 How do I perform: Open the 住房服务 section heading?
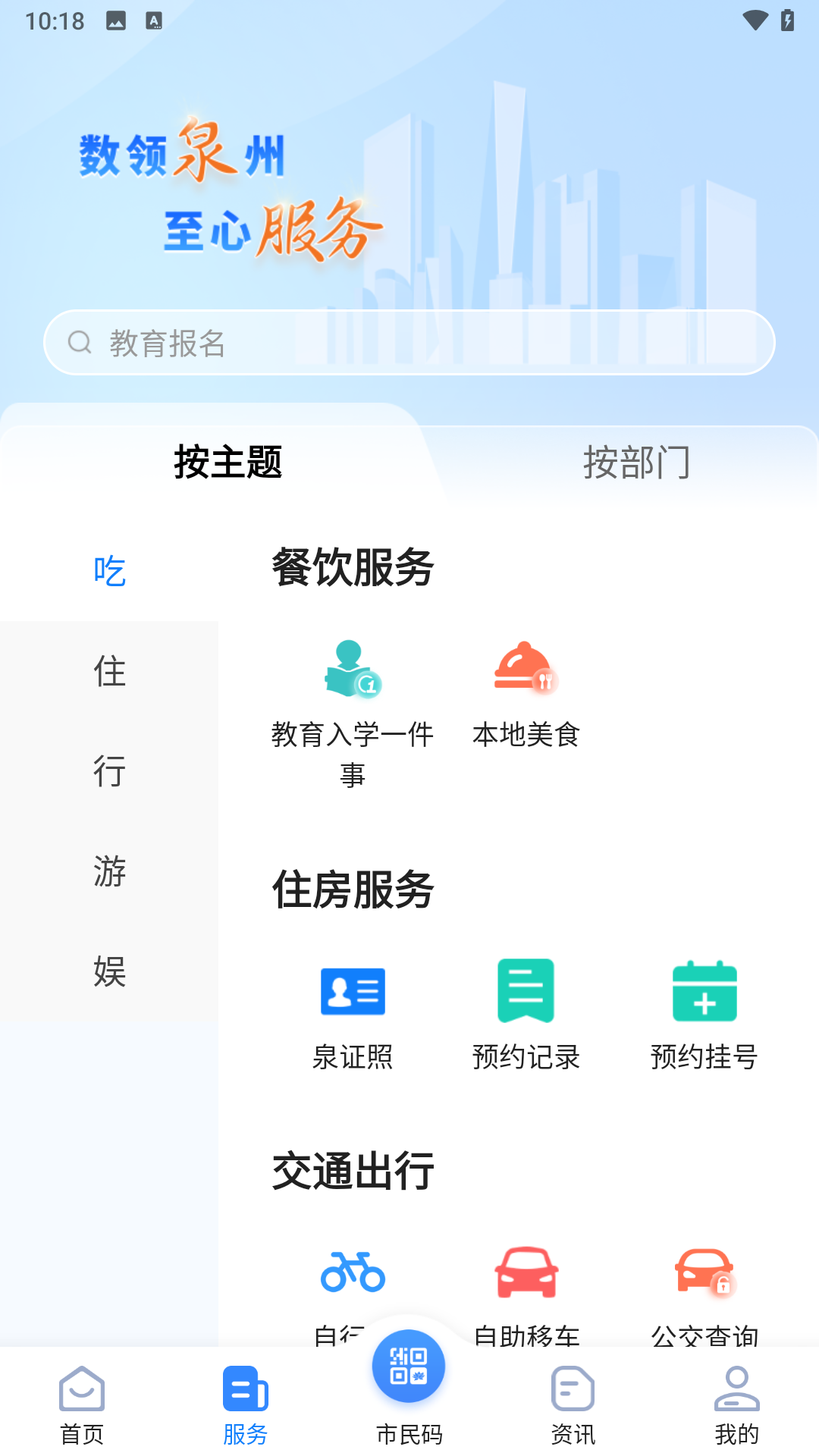351,893
